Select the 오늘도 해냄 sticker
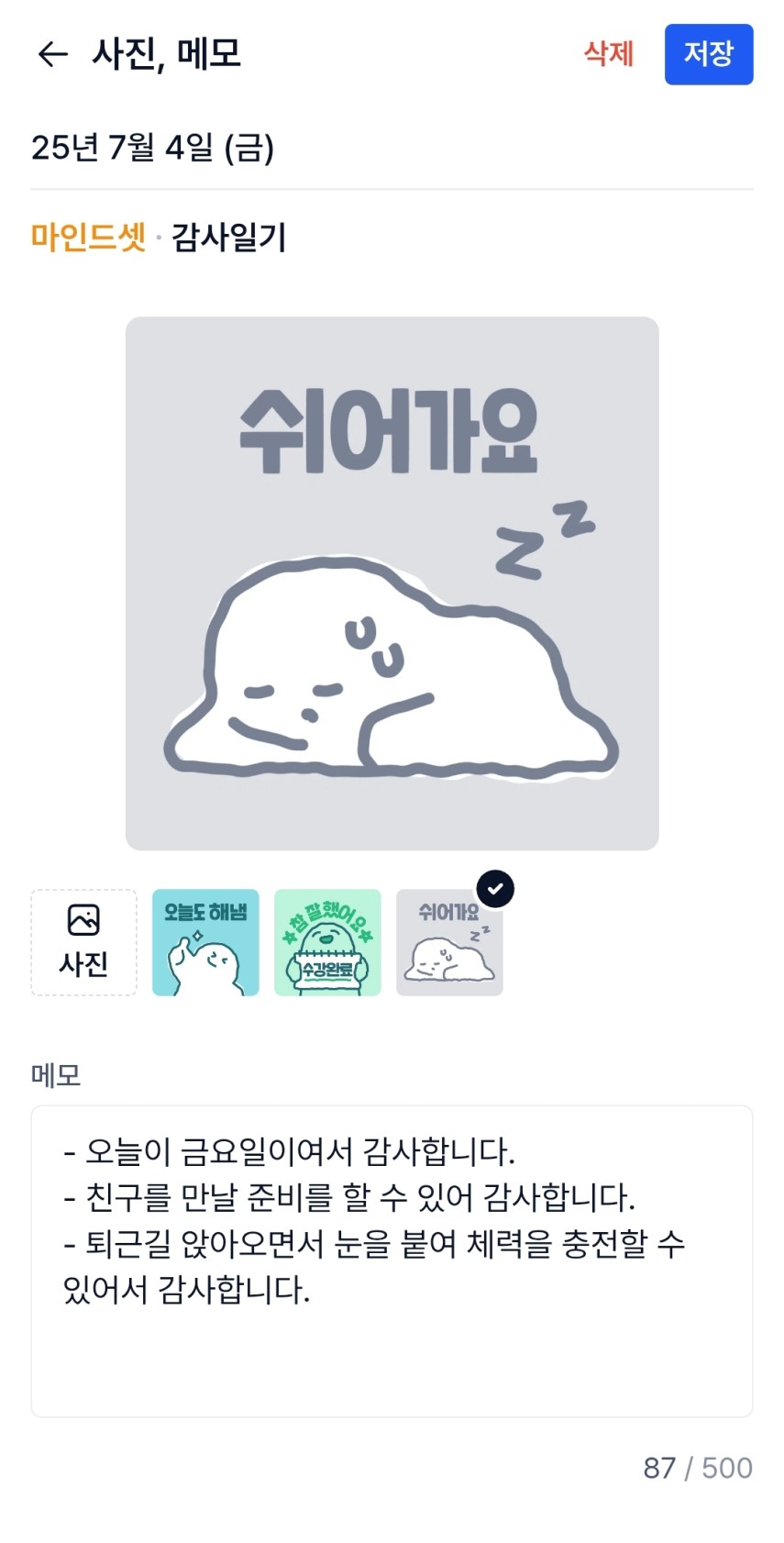The width and height of the screenshot is (784, 1543). (205, 942)
